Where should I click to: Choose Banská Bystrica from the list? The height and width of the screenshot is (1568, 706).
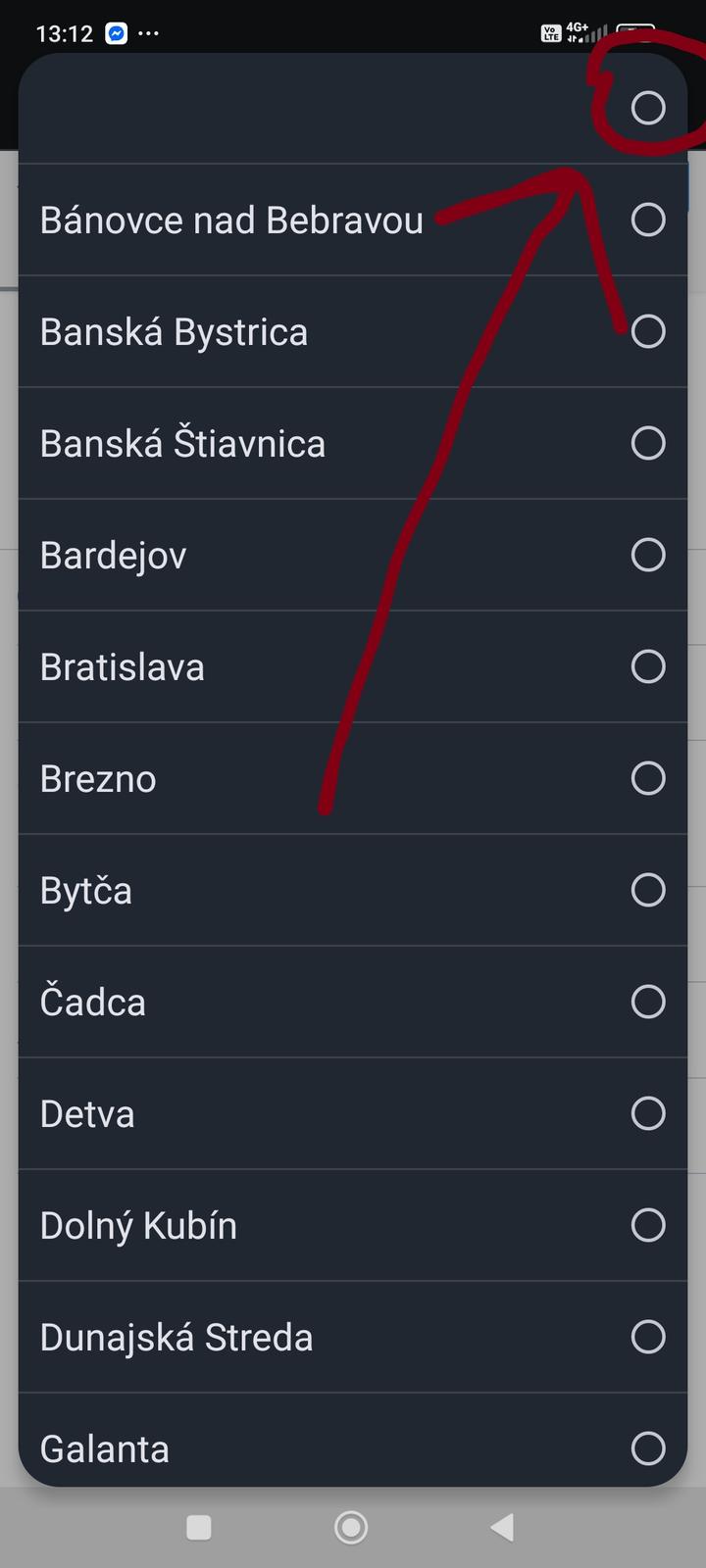coord(647,331)
